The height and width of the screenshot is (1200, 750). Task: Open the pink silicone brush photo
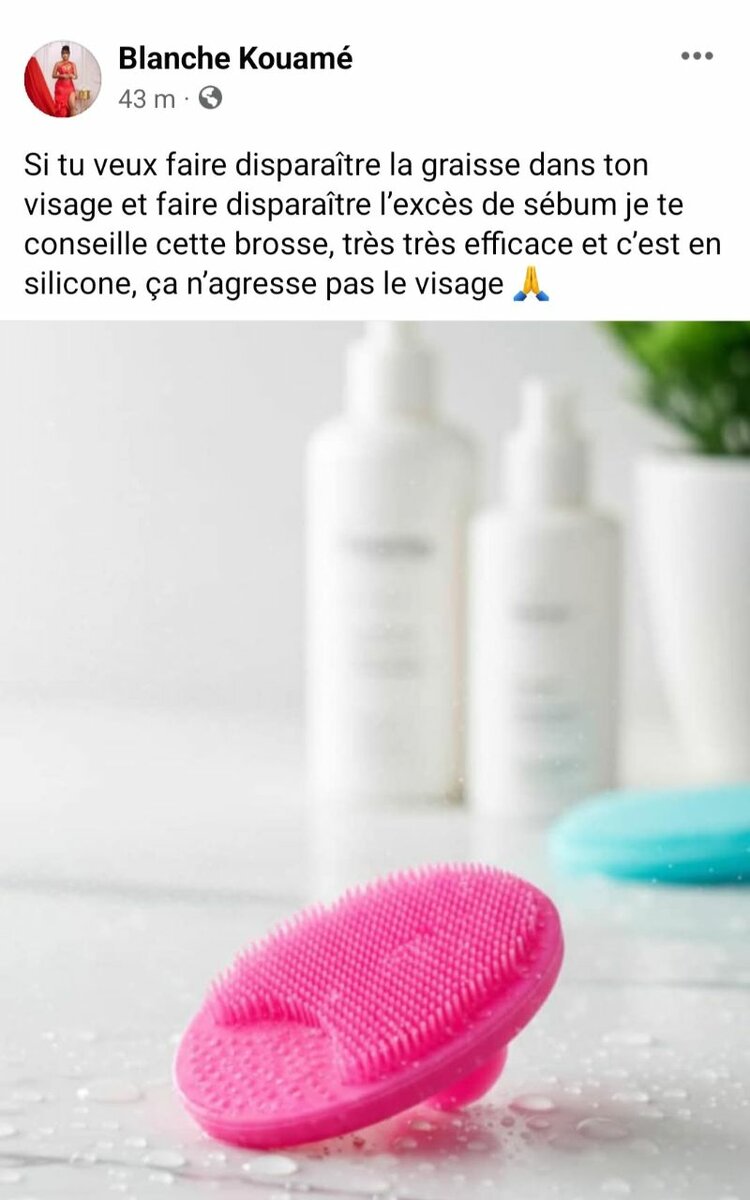point(375,760)
